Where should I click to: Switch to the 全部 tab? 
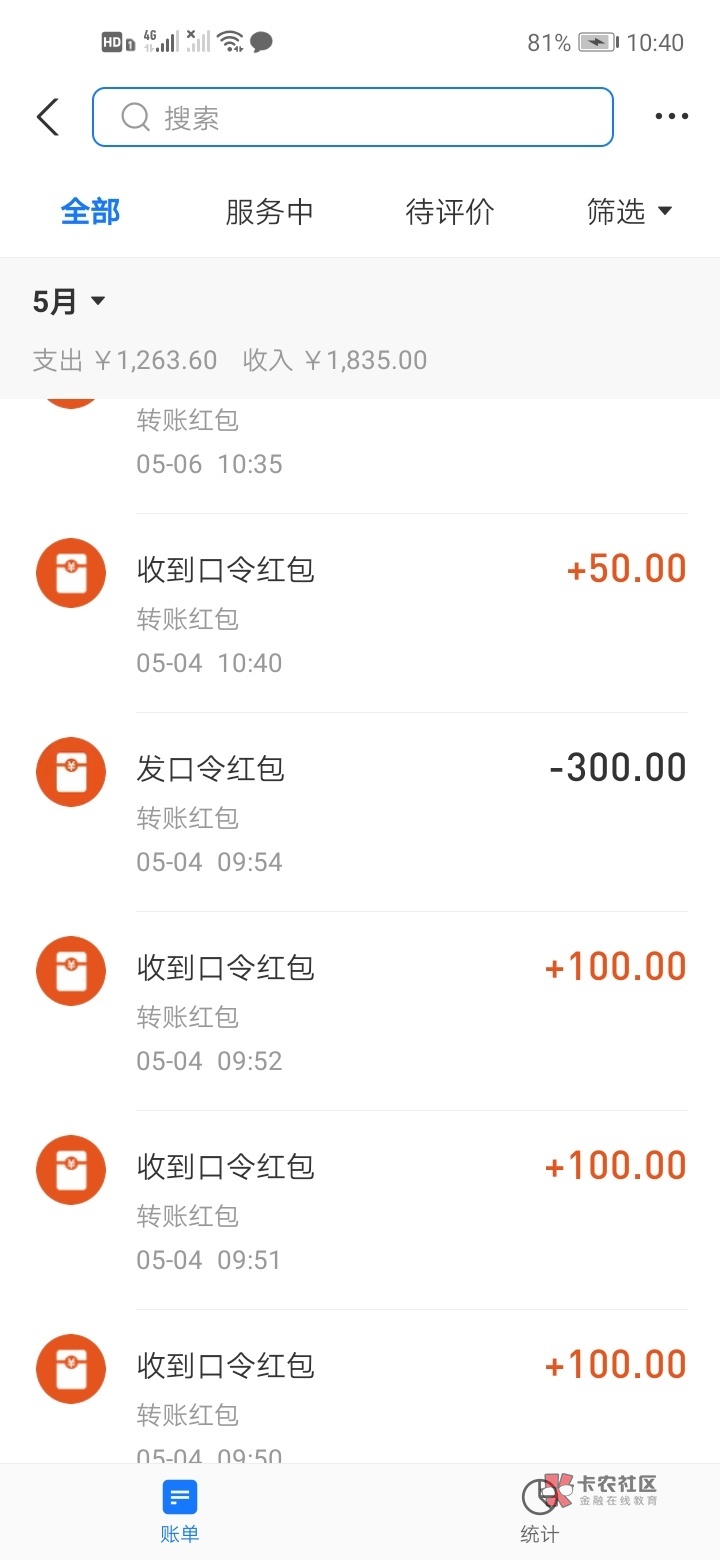90,212
